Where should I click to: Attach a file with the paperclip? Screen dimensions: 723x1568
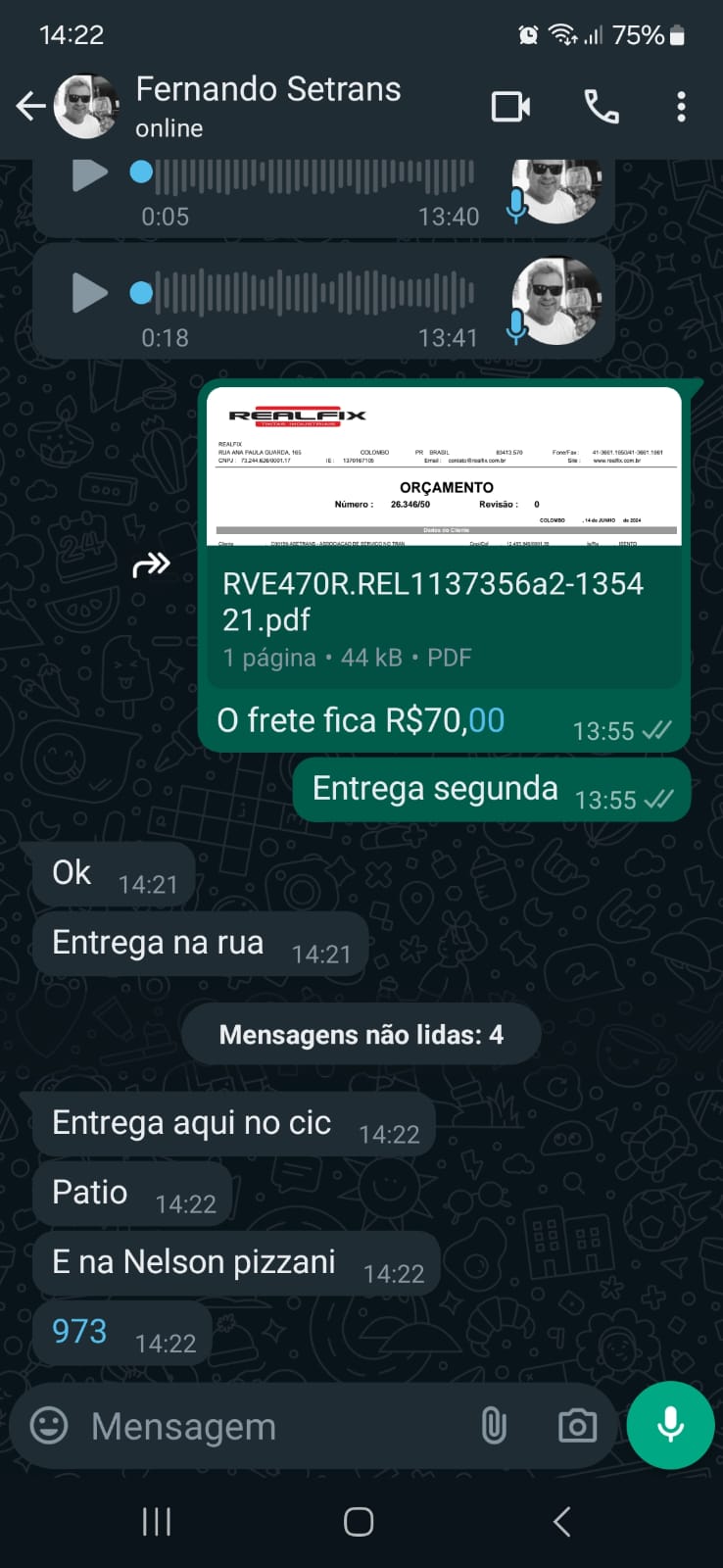(x=494, y=1426)
